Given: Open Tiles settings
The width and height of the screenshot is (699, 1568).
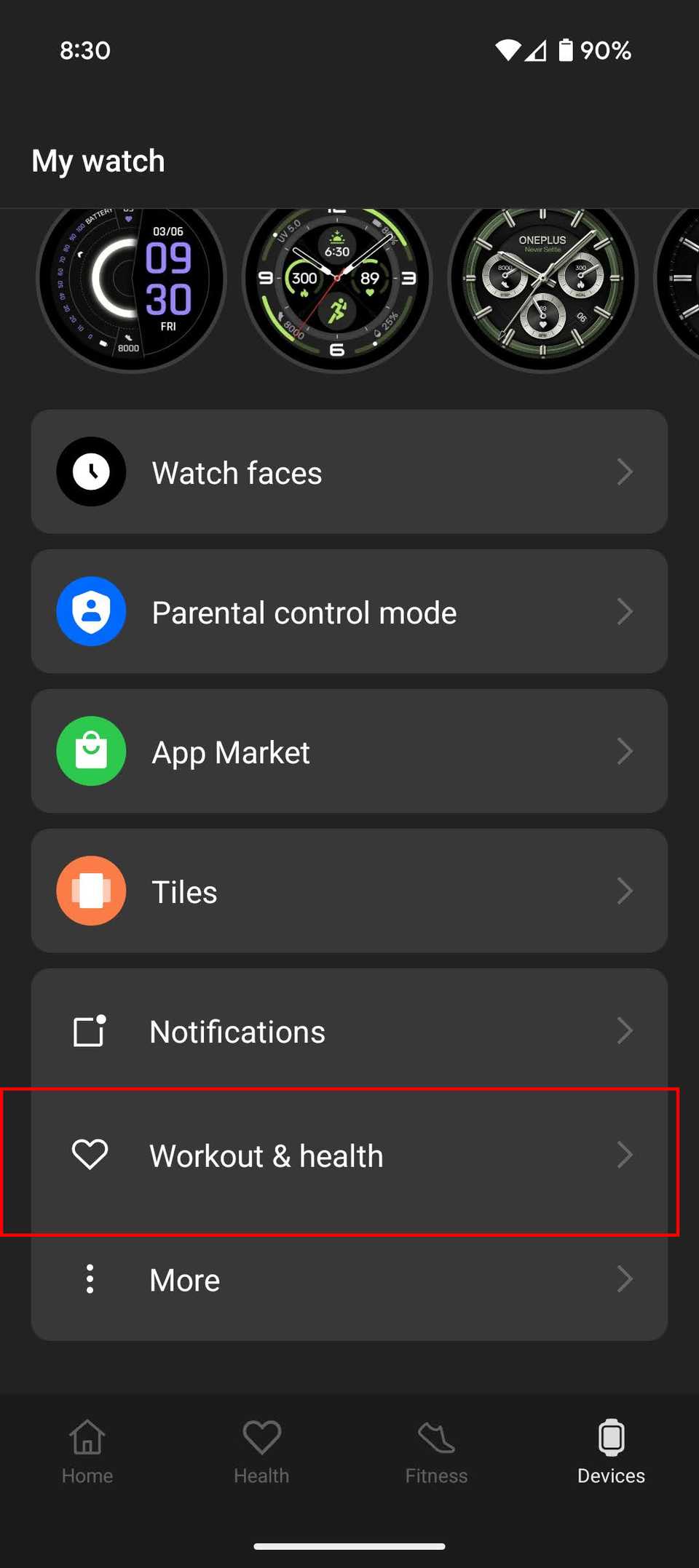Looking at the screenshot, I should (349, 891).
